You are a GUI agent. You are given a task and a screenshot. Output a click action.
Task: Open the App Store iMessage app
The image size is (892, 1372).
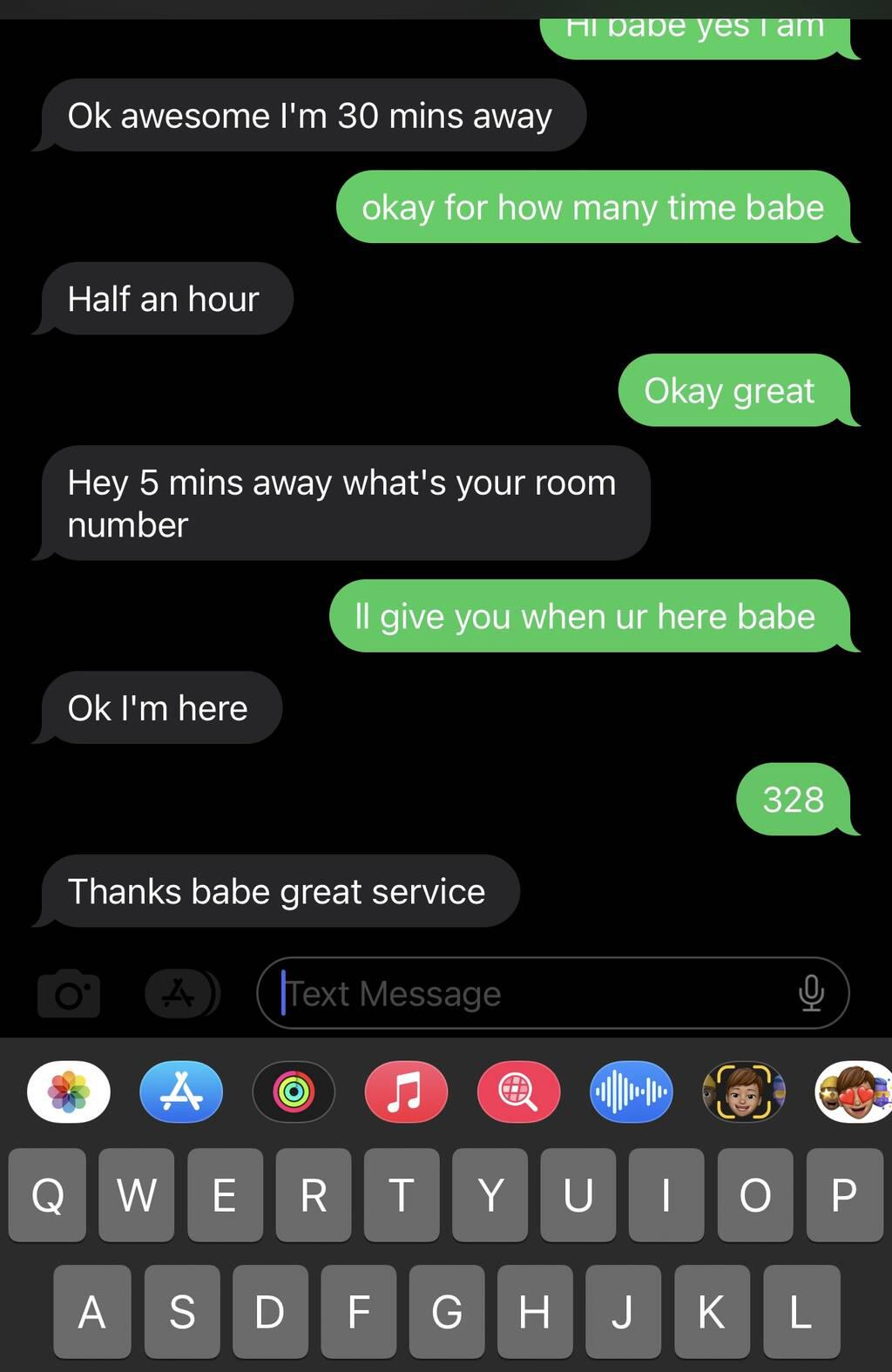(181, 1092)
